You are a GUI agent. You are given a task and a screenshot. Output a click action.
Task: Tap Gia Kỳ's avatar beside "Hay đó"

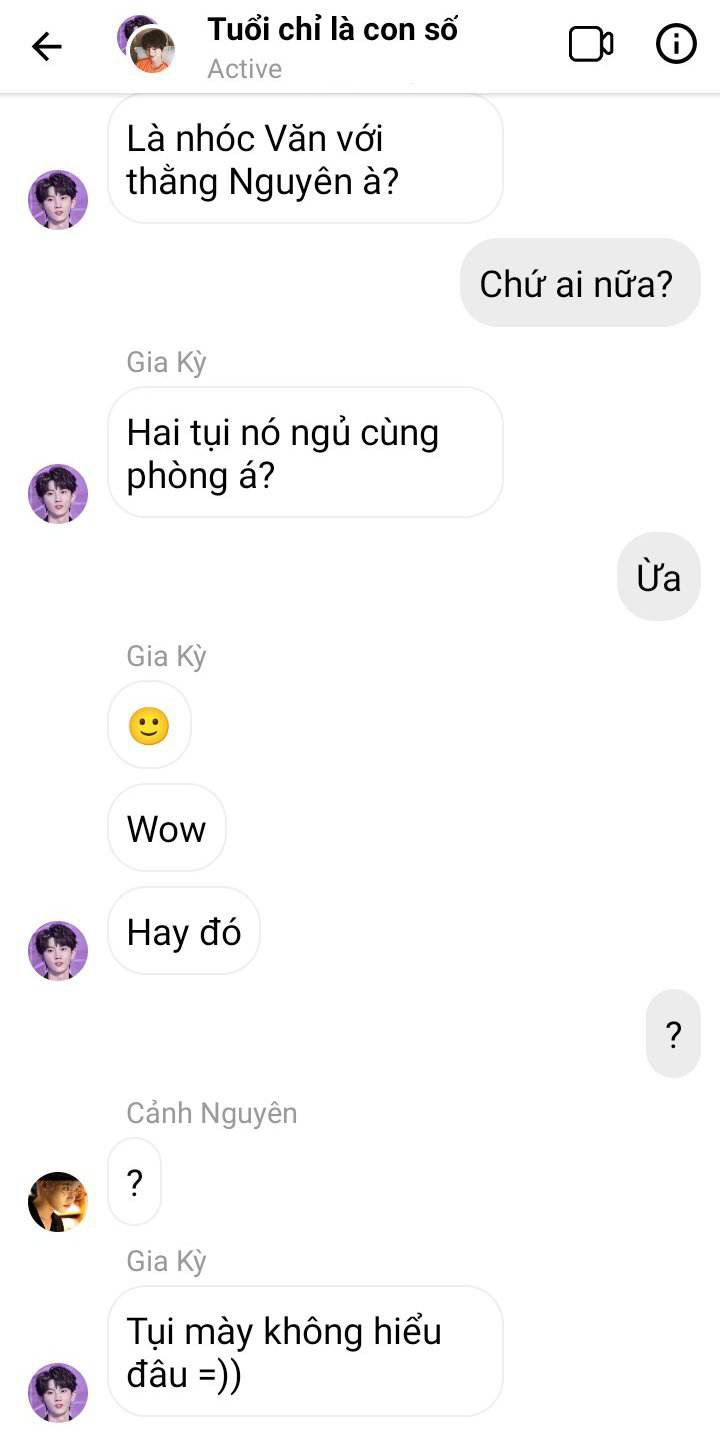[58, 950]
